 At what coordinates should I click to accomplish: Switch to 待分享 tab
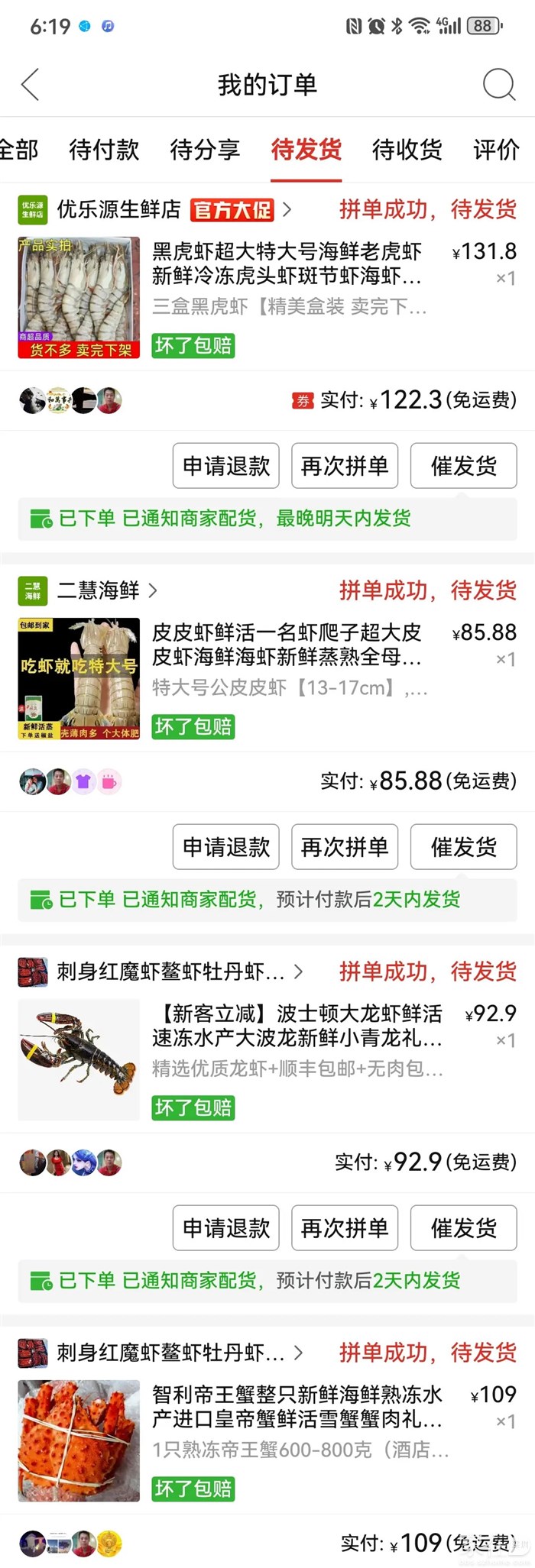(x=205, y=150)
